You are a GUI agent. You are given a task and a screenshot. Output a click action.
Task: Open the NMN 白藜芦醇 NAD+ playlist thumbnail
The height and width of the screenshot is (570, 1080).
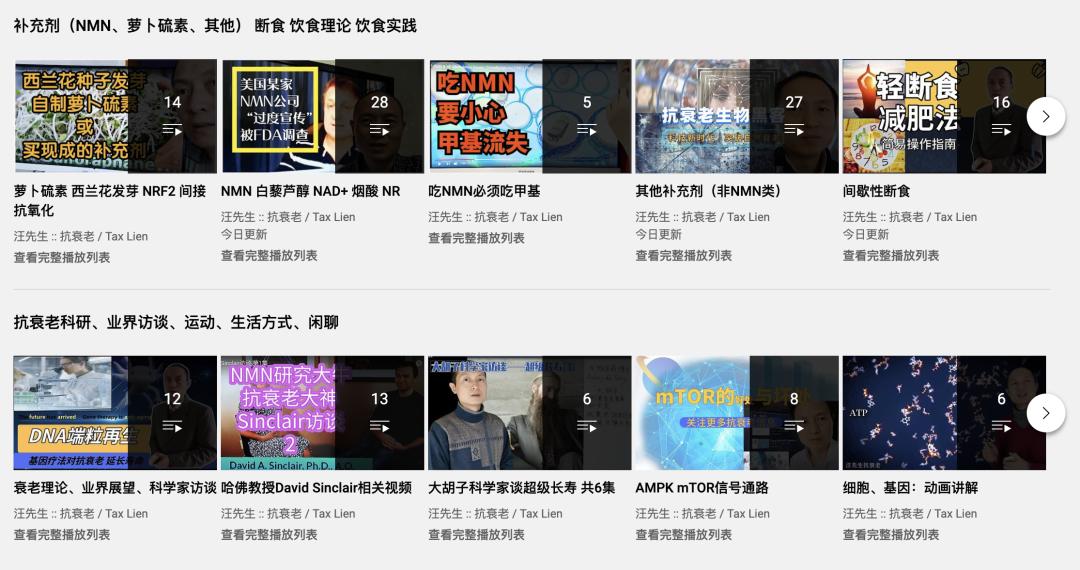click(x=322, y=116)
